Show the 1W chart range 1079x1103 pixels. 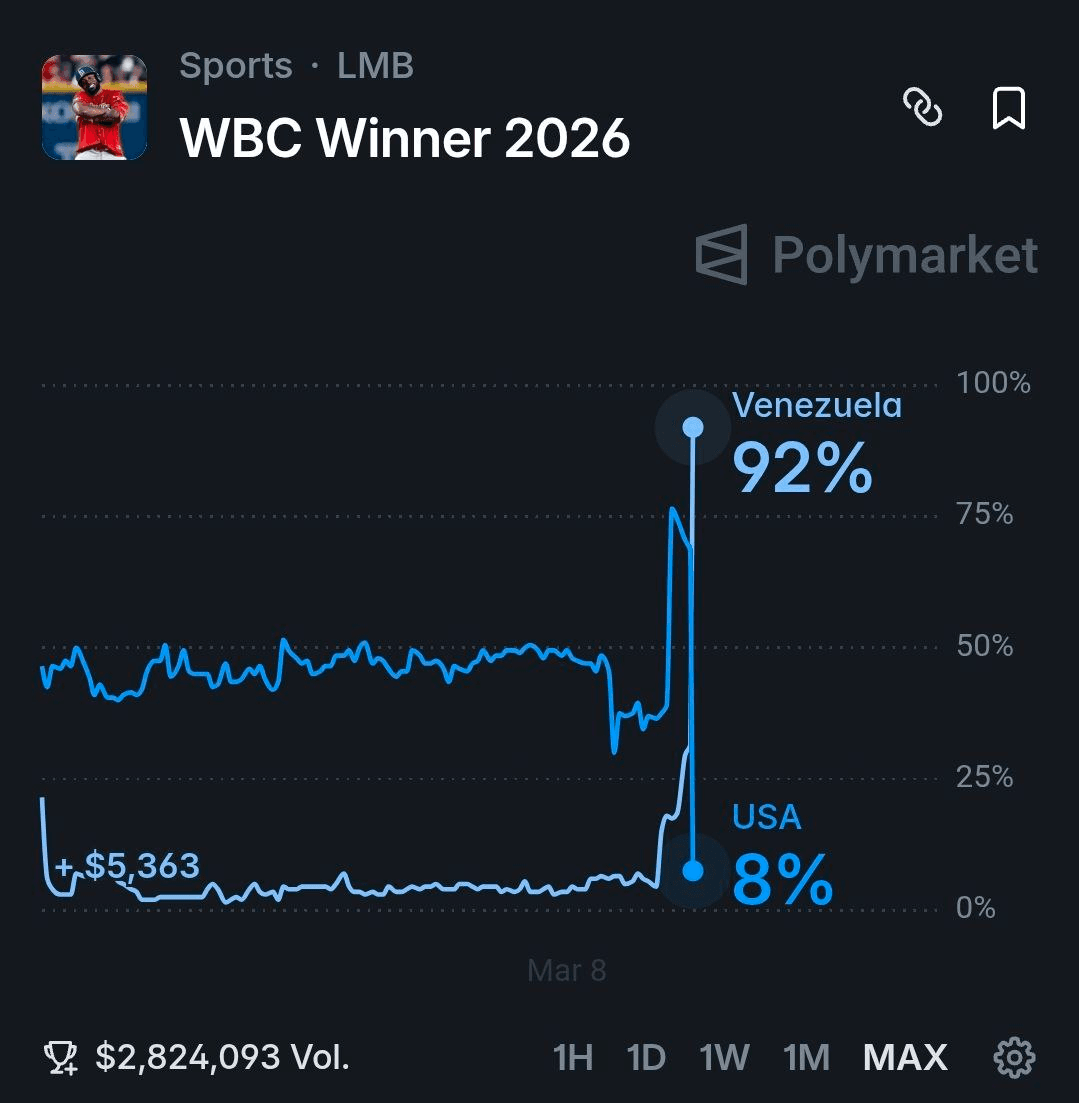click(724, 1057)
